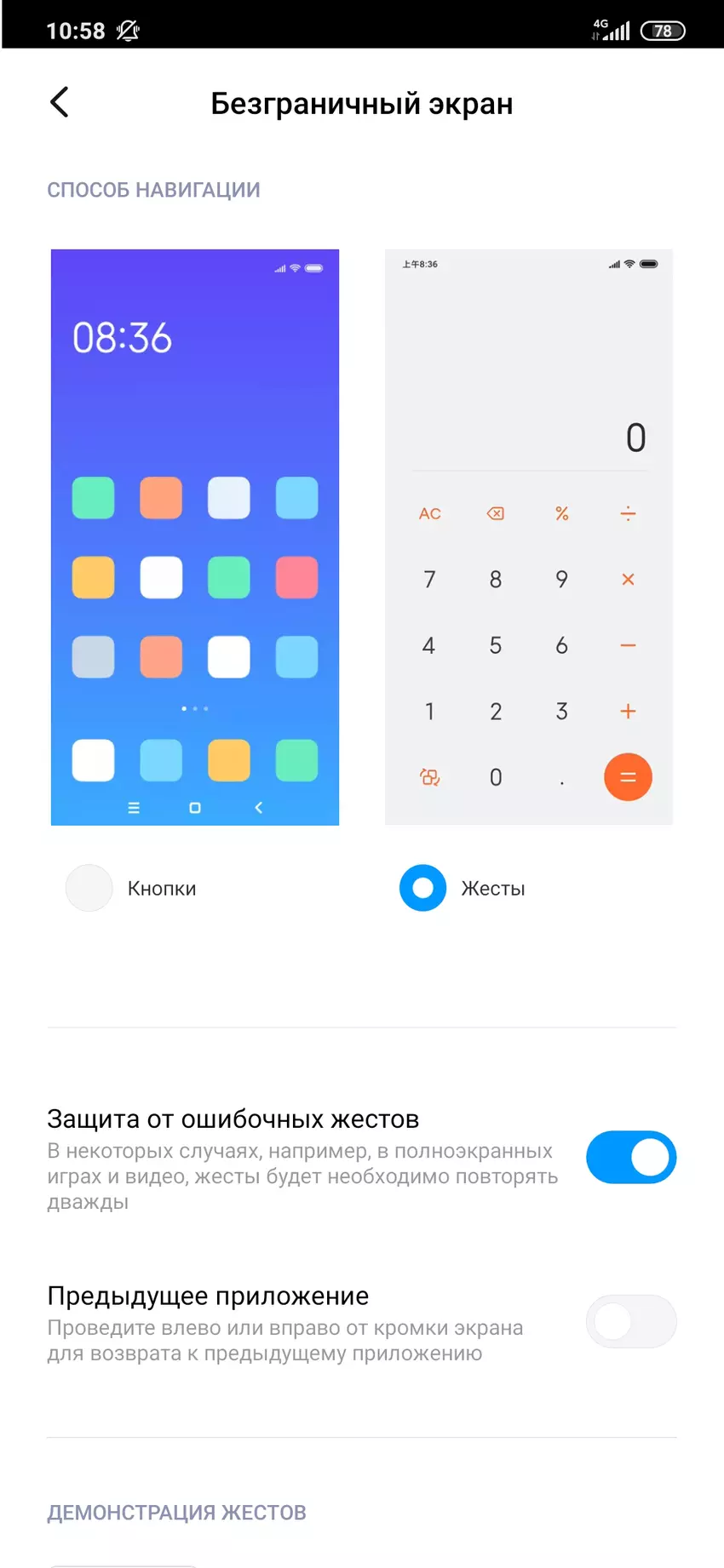Tap the buttons navigation preview image

[195, 537]
